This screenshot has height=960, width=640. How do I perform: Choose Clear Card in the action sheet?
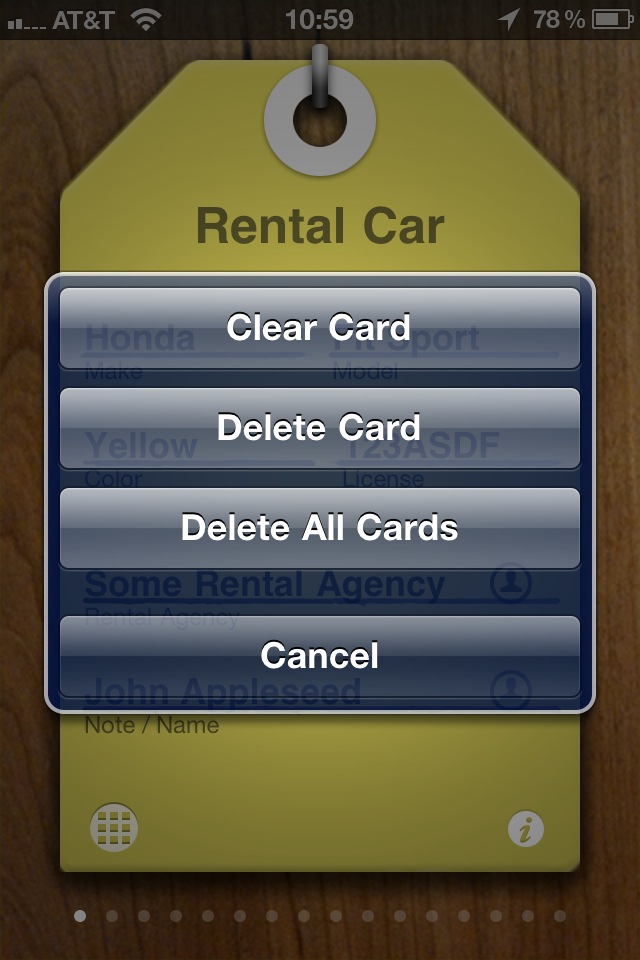point(320,328)
